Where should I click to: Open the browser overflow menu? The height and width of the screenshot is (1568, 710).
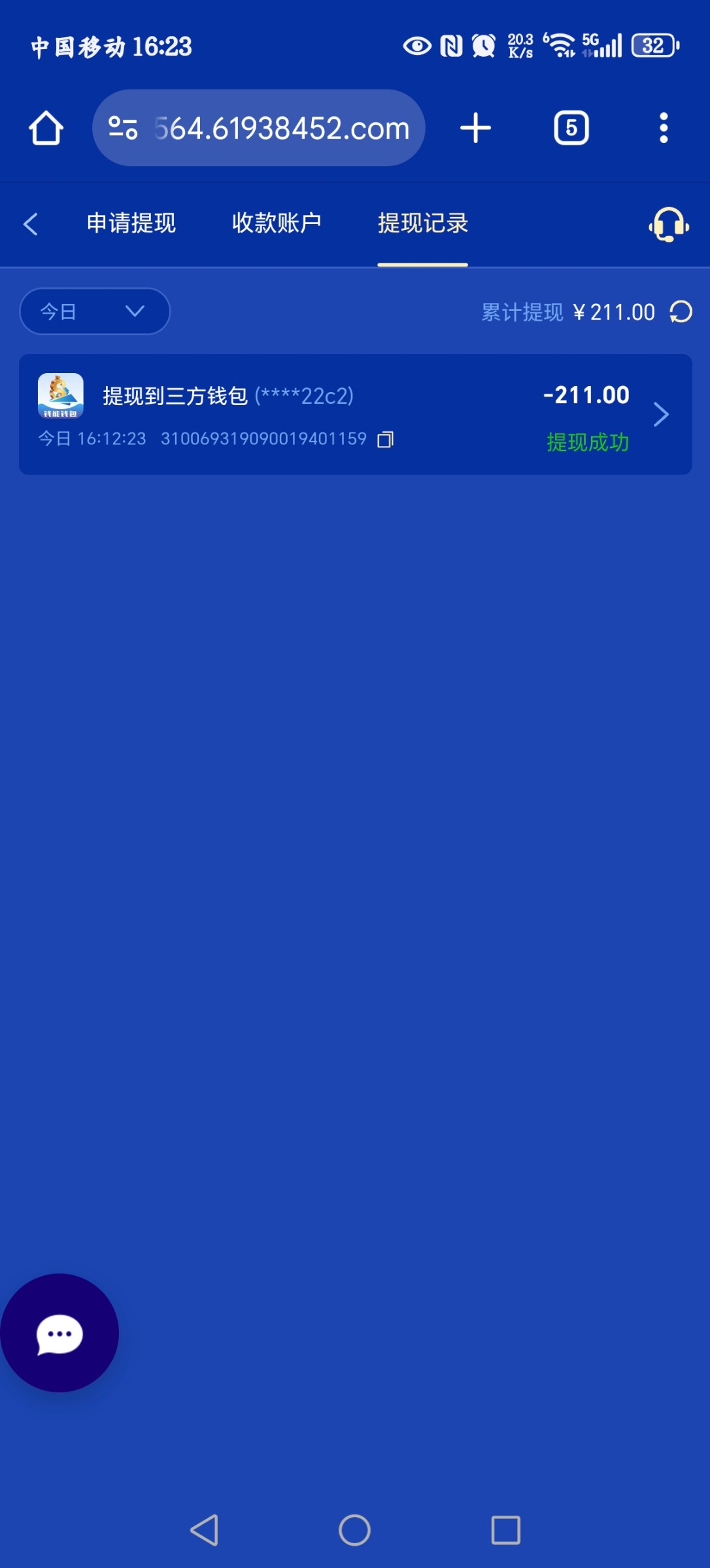(664, 128)
